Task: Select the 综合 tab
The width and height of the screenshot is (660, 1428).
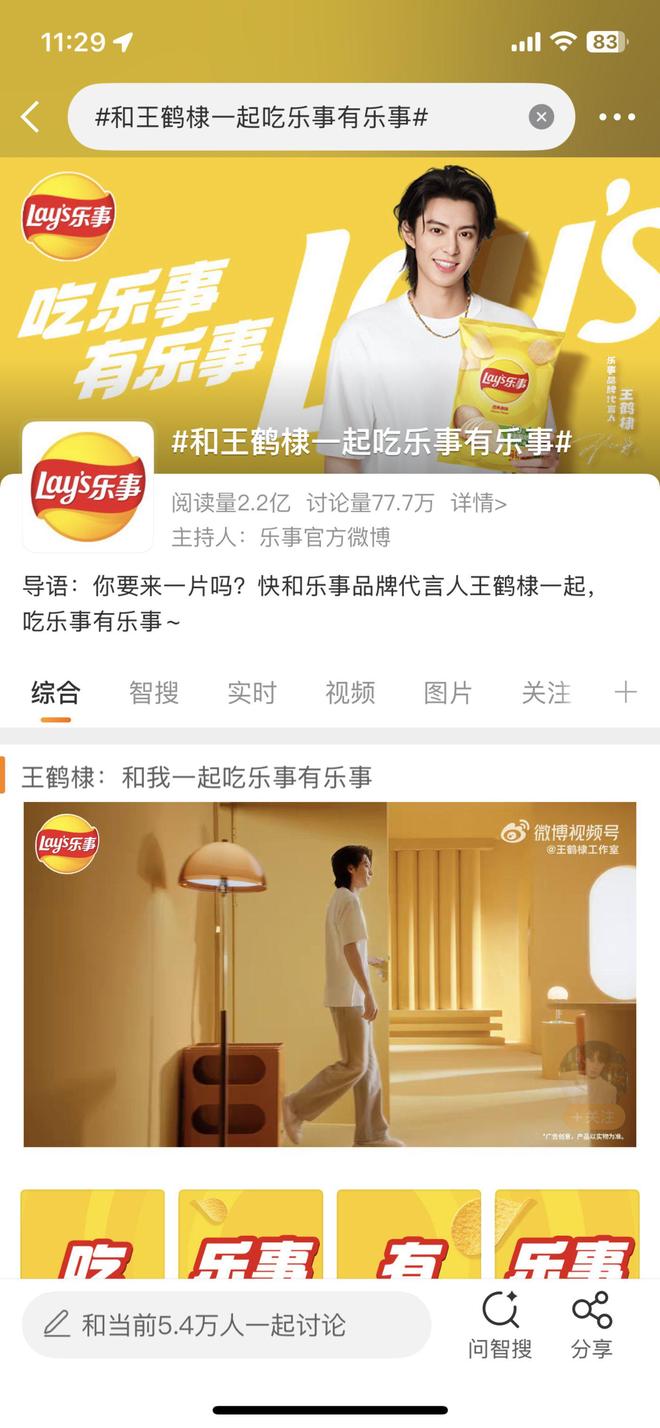Action: pyautogui.click(x=55, y=692)
